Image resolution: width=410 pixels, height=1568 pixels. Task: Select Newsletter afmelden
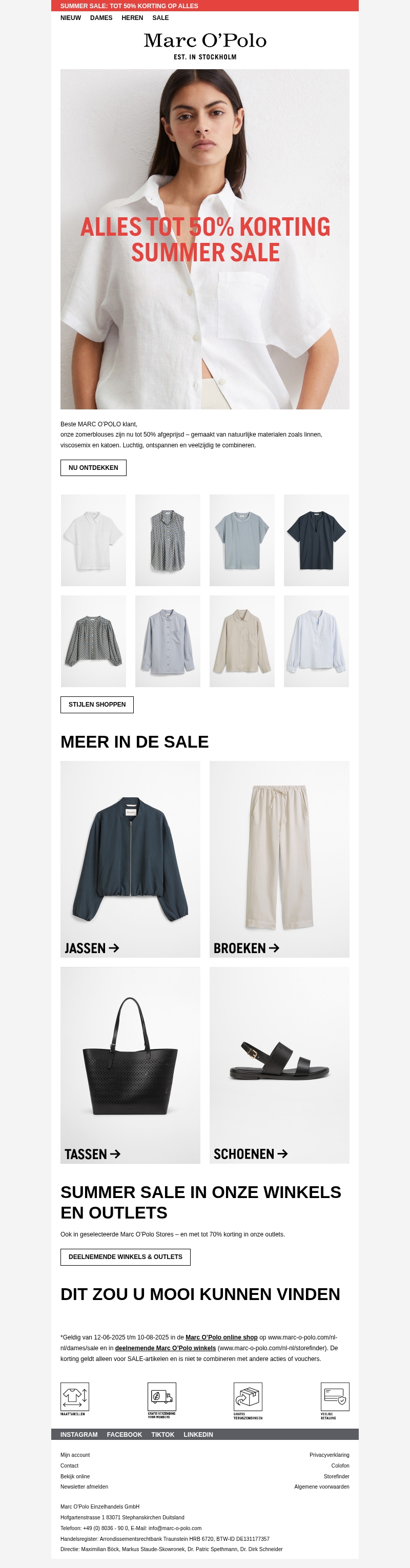pos(84,1487)
